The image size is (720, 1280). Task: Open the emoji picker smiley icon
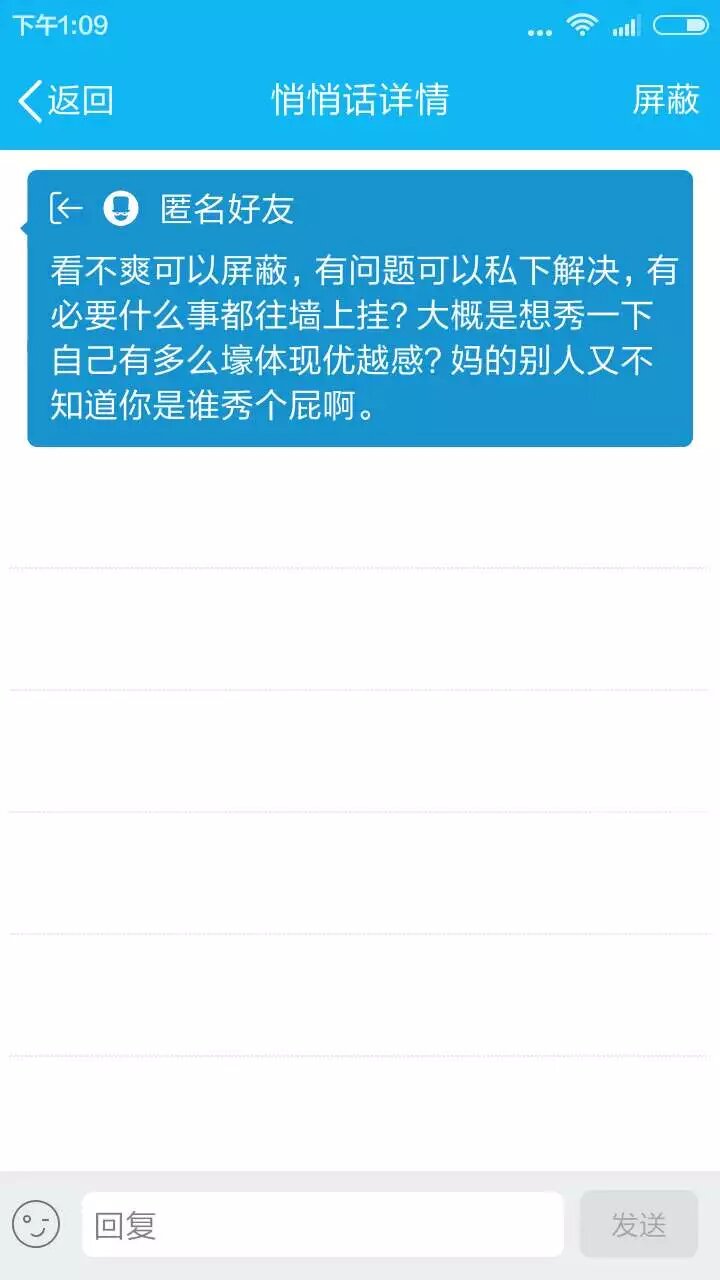(x=36, y=1224)
